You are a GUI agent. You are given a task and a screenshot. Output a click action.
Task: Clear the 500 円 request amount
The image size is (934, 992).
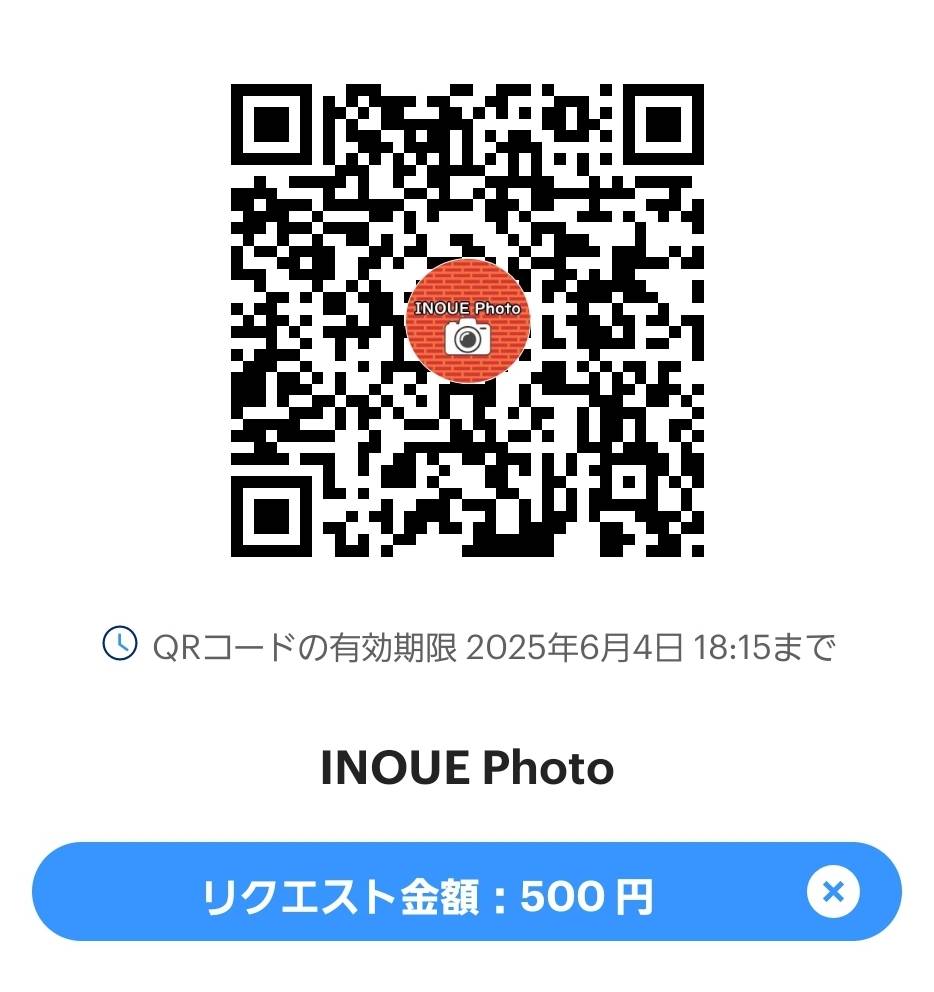(x=833, y=890)
